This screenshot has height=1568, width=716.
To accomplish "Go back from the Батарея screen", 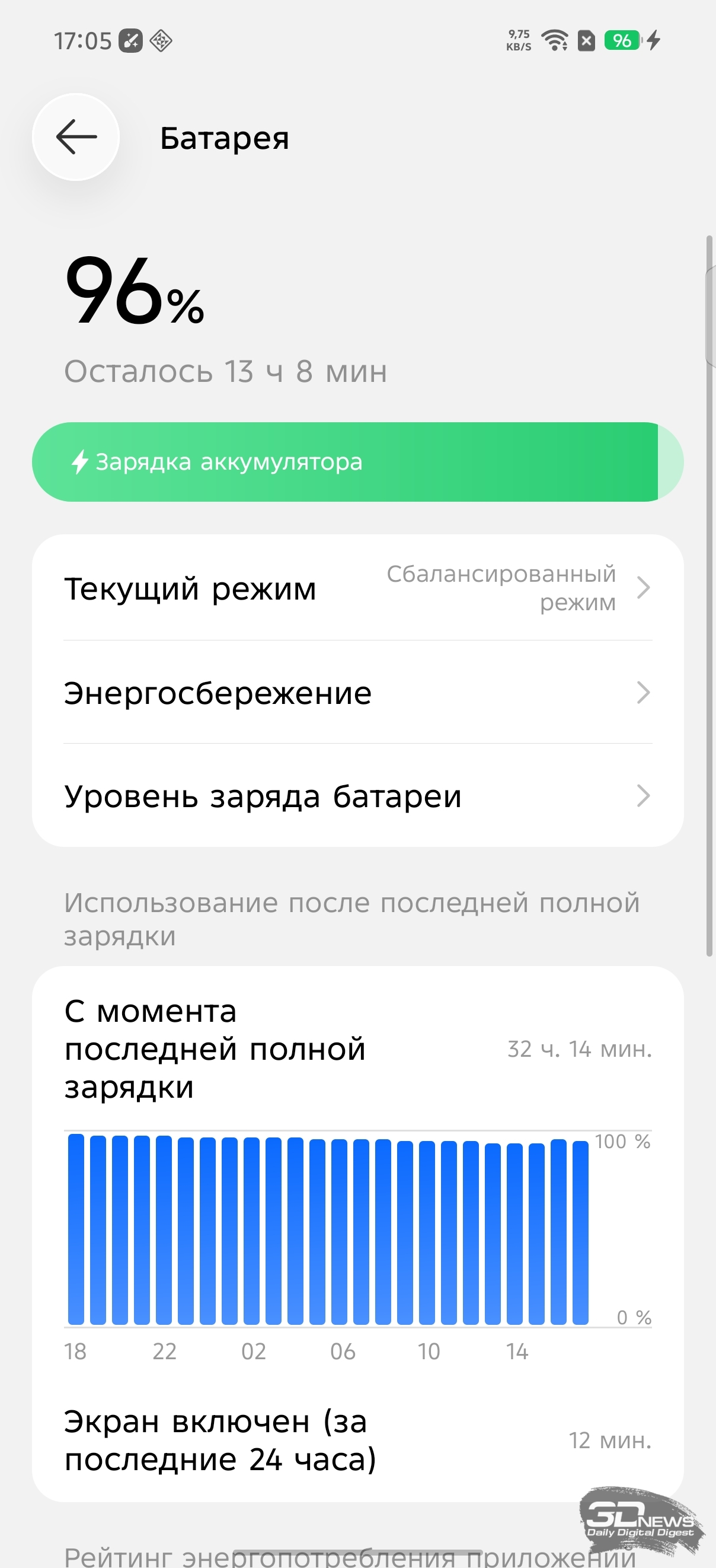I will pos(76,137).
